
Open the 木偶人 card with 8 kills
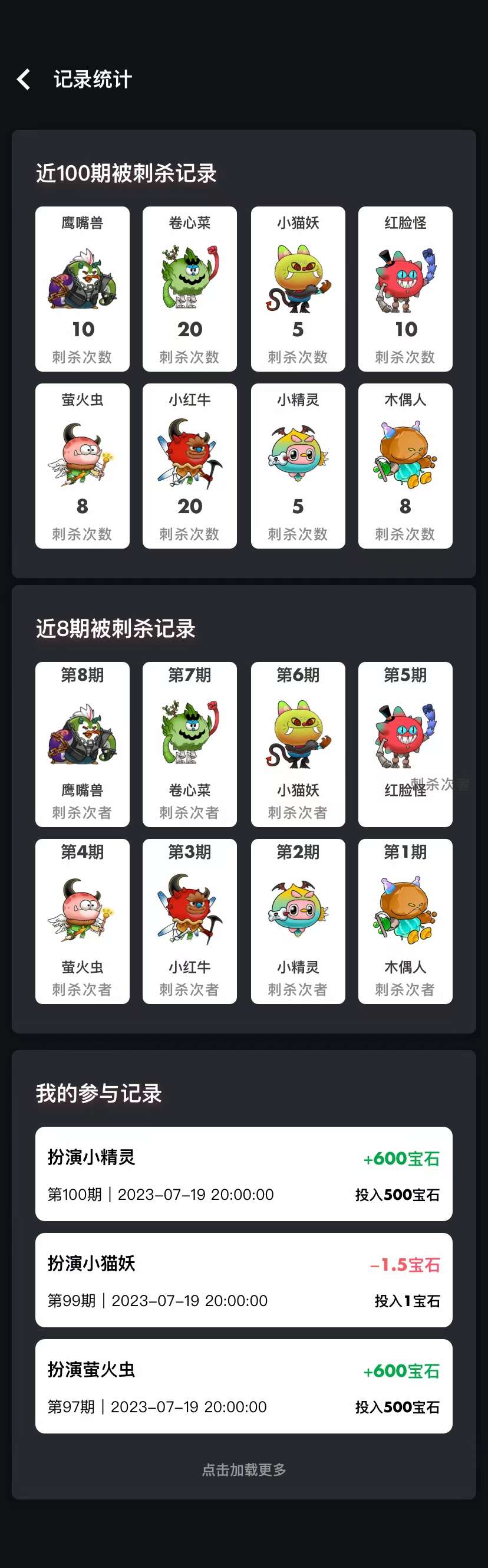(405, 465)
